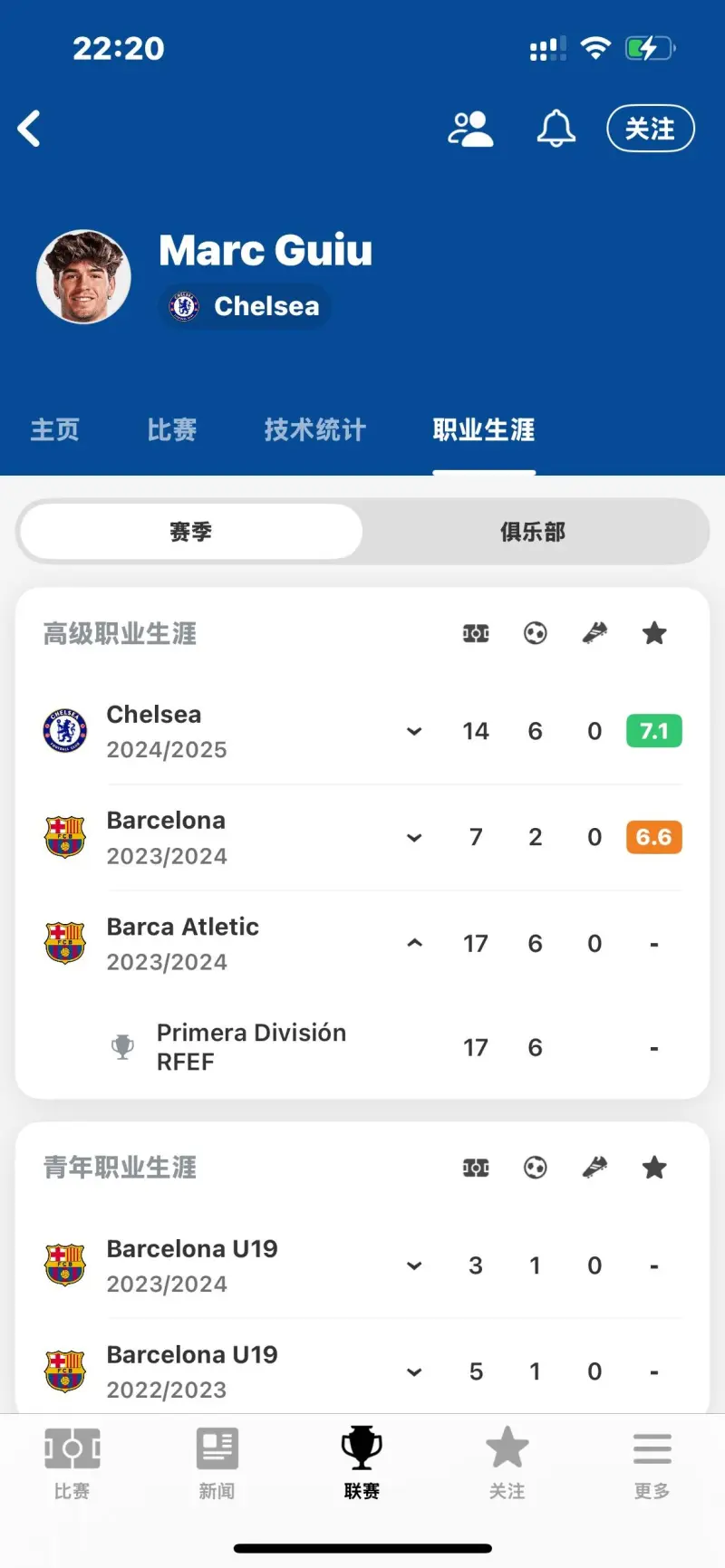The image size is (725, 1568).
Task: Select the 赛季 segment
Action: click(x=191, y=532)
